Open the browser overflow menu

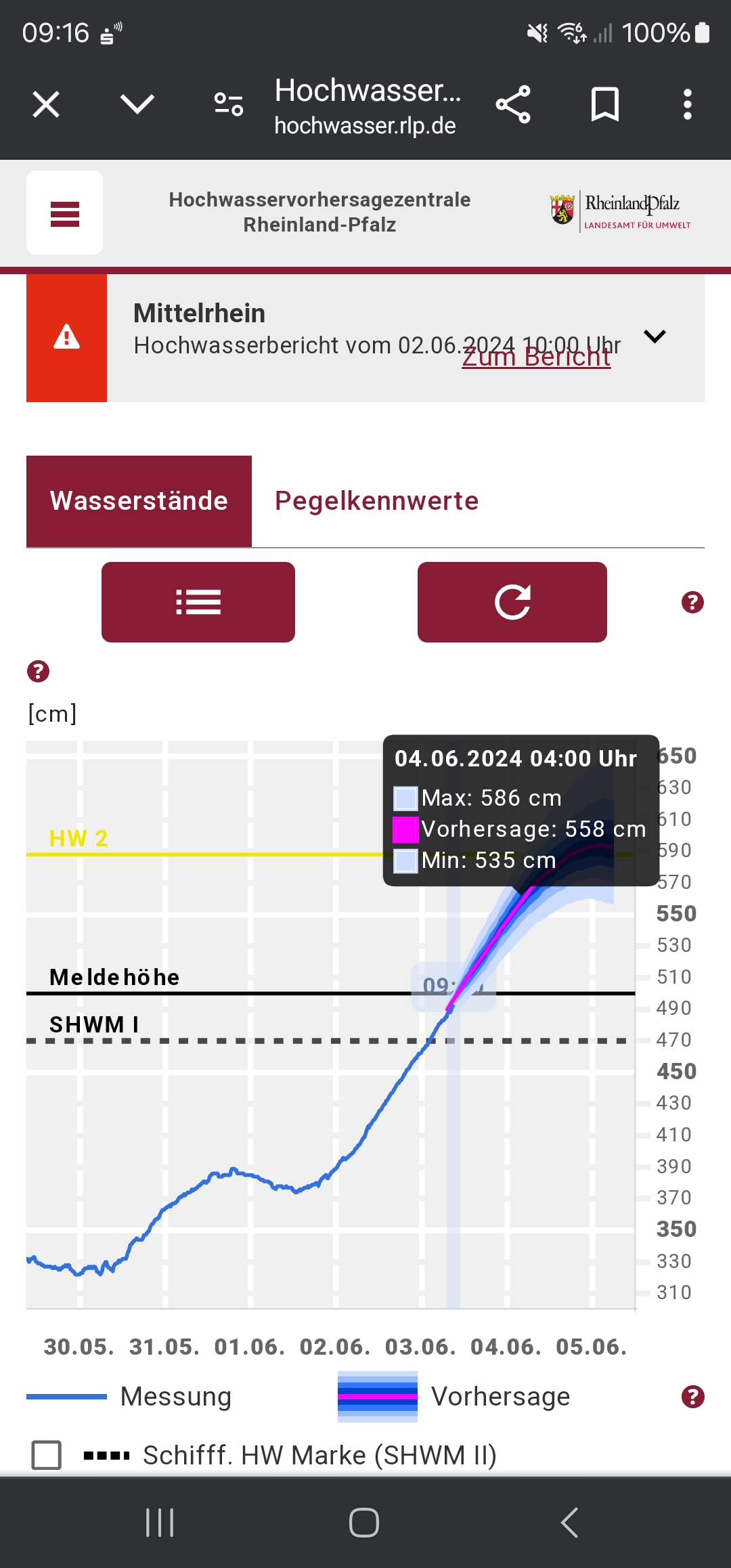tap(688, 105)
